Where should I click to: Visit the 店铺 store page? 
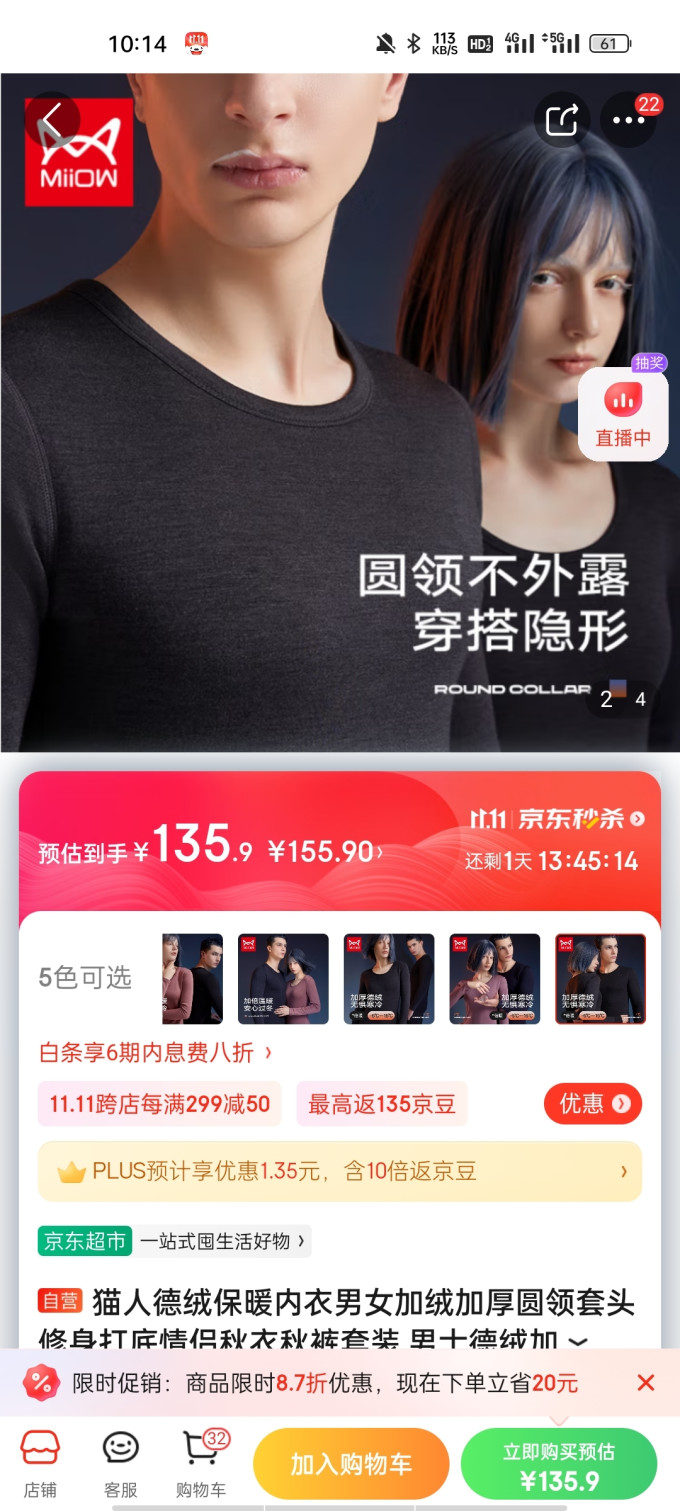[x=40, y=1463]
